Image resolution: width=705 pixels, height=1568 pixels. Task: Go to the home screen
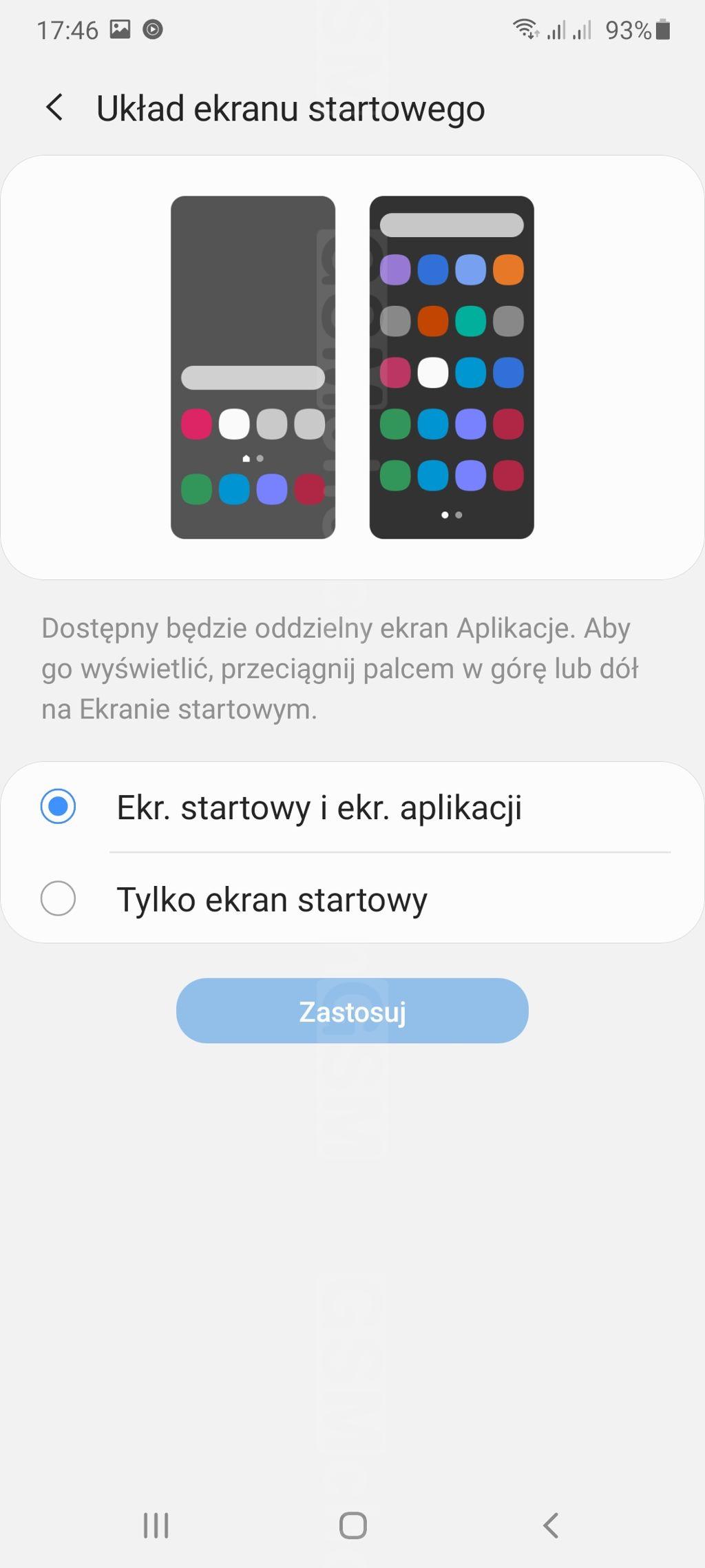(x=352, y=1525)
